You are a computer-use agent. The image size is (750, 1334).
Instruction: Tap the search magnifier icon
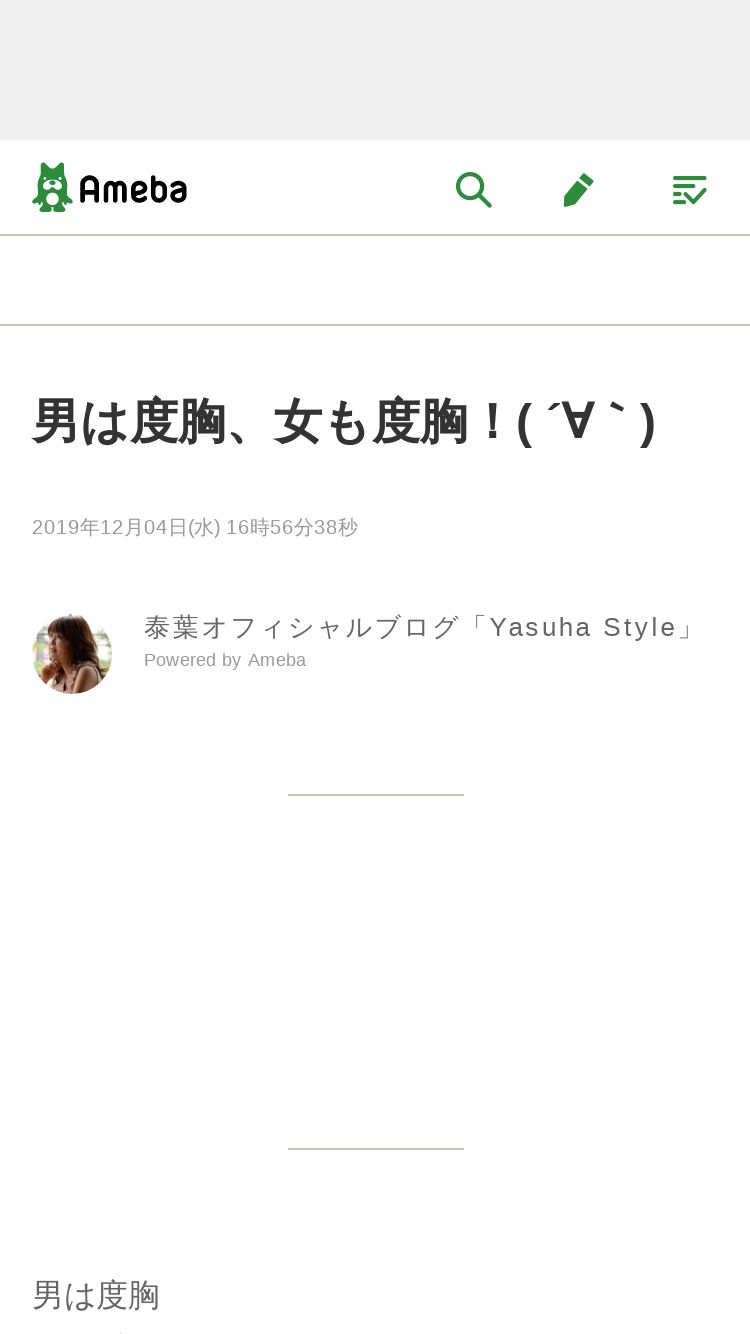click(473, 189)
